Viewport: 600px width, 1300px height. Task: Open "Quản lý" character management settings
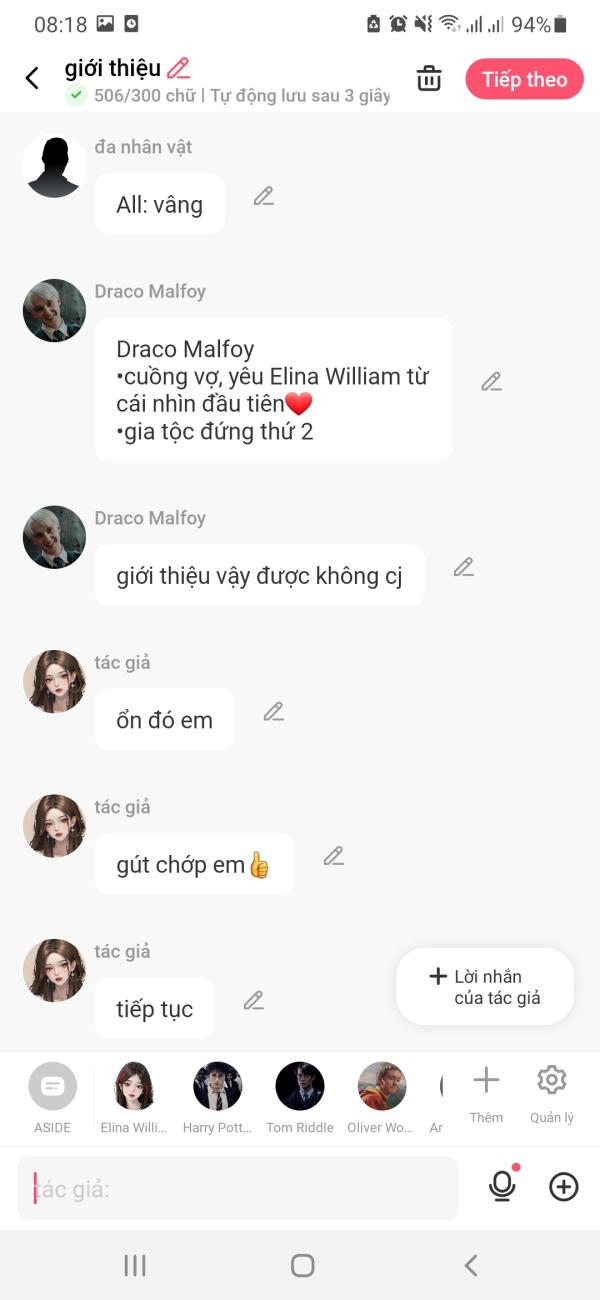(x=552, y=1092)
